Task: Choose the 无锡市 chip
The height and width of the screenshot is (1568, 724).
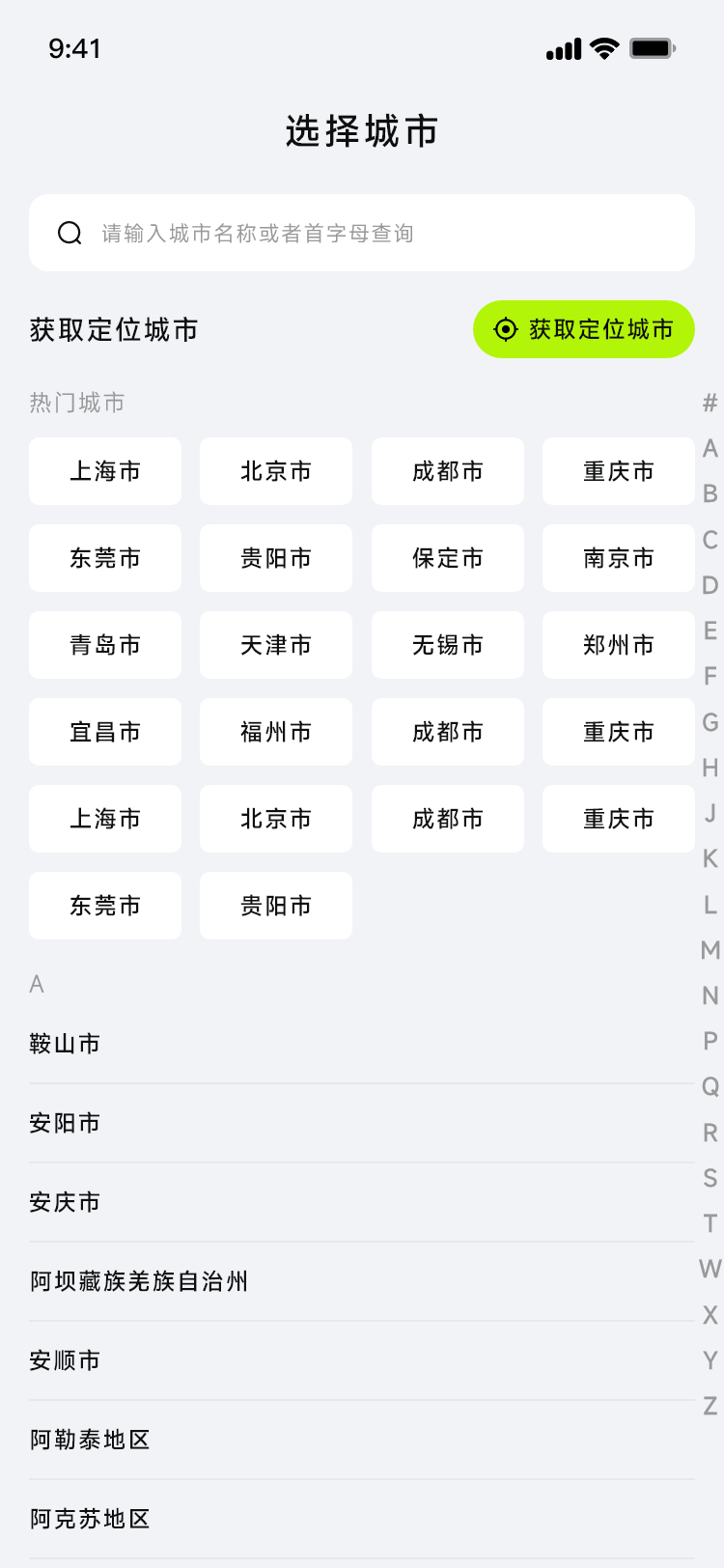Action: pyautogui.click(x=447, y=645)
